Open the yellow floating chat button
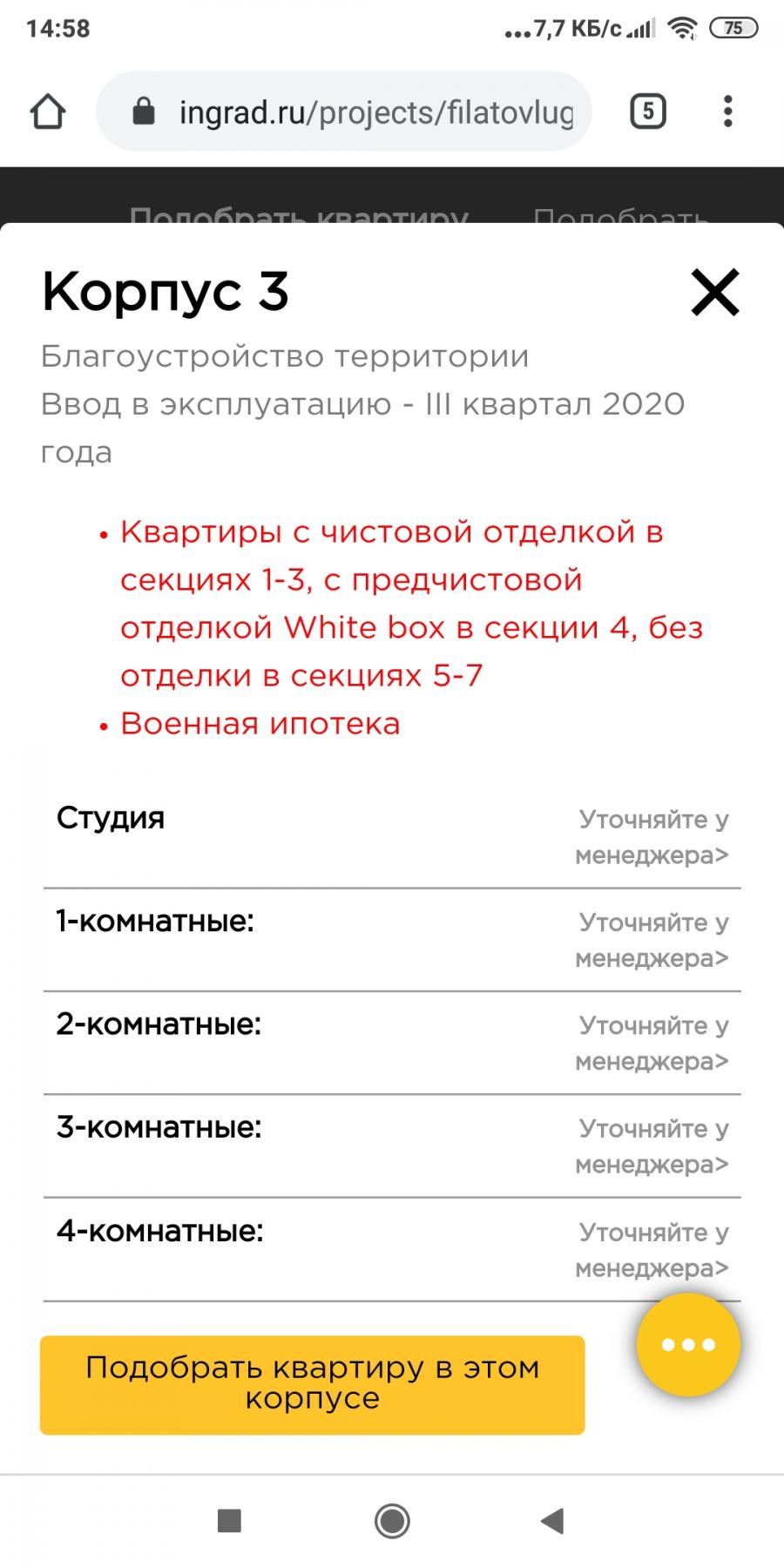784x1568 pixels. [x=688, y=1345]
